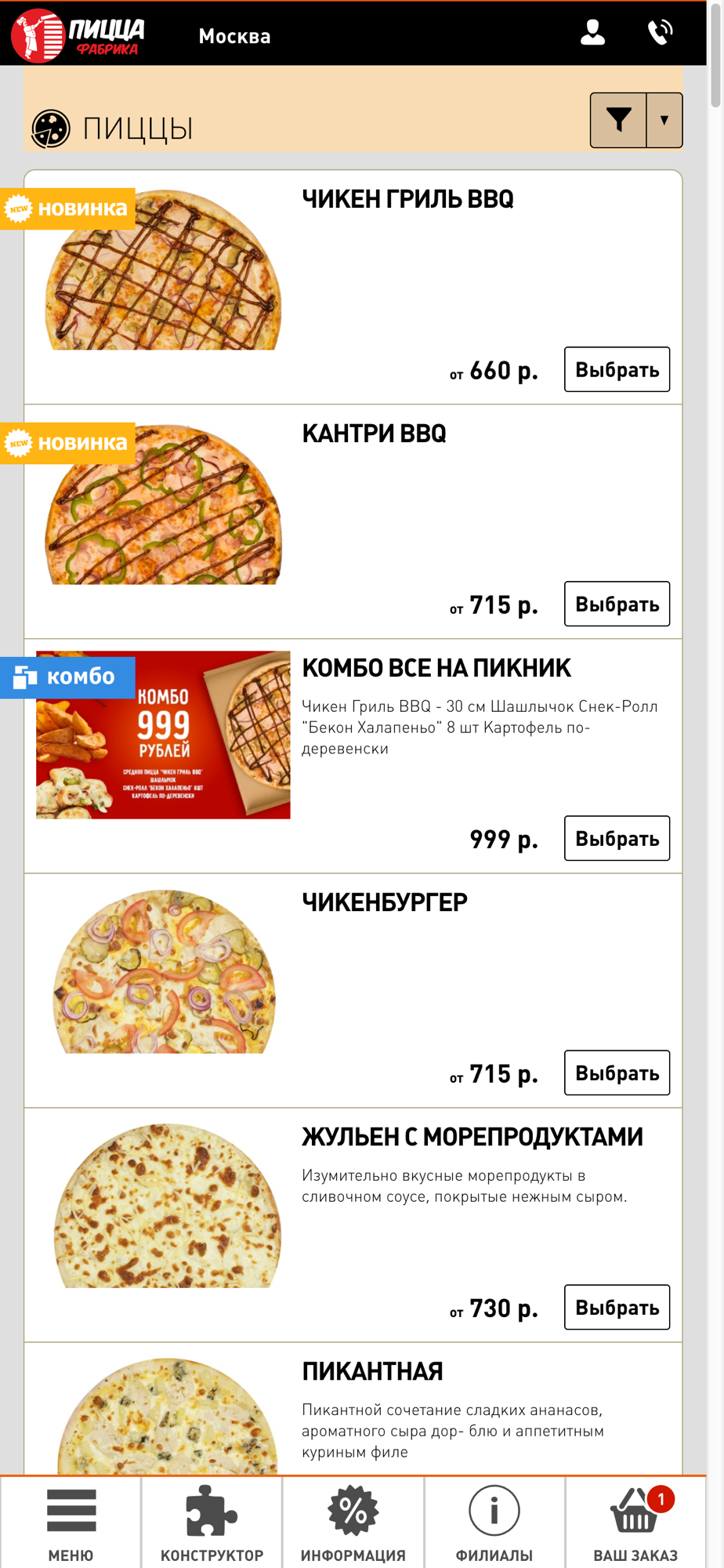724x1568 pixels.
Task: Open the Пикантная pizza card
Action: 372,1371
